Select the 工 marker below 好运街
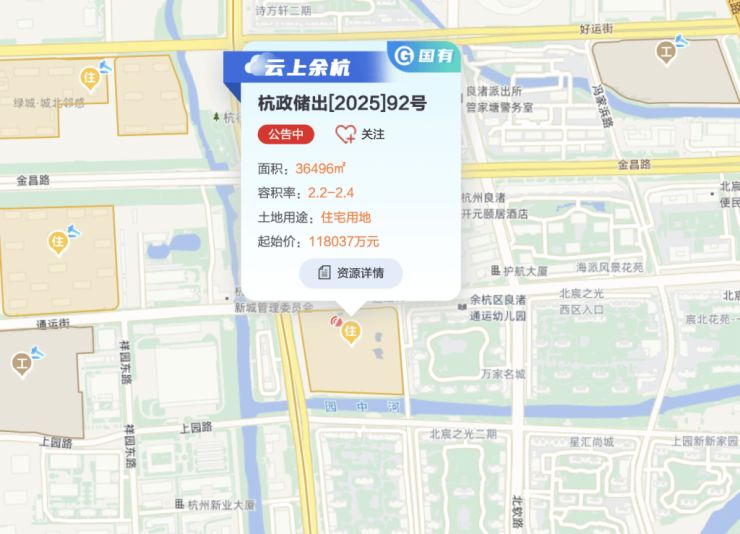Viewport: 740px width, 534px height. pos(665,51)
